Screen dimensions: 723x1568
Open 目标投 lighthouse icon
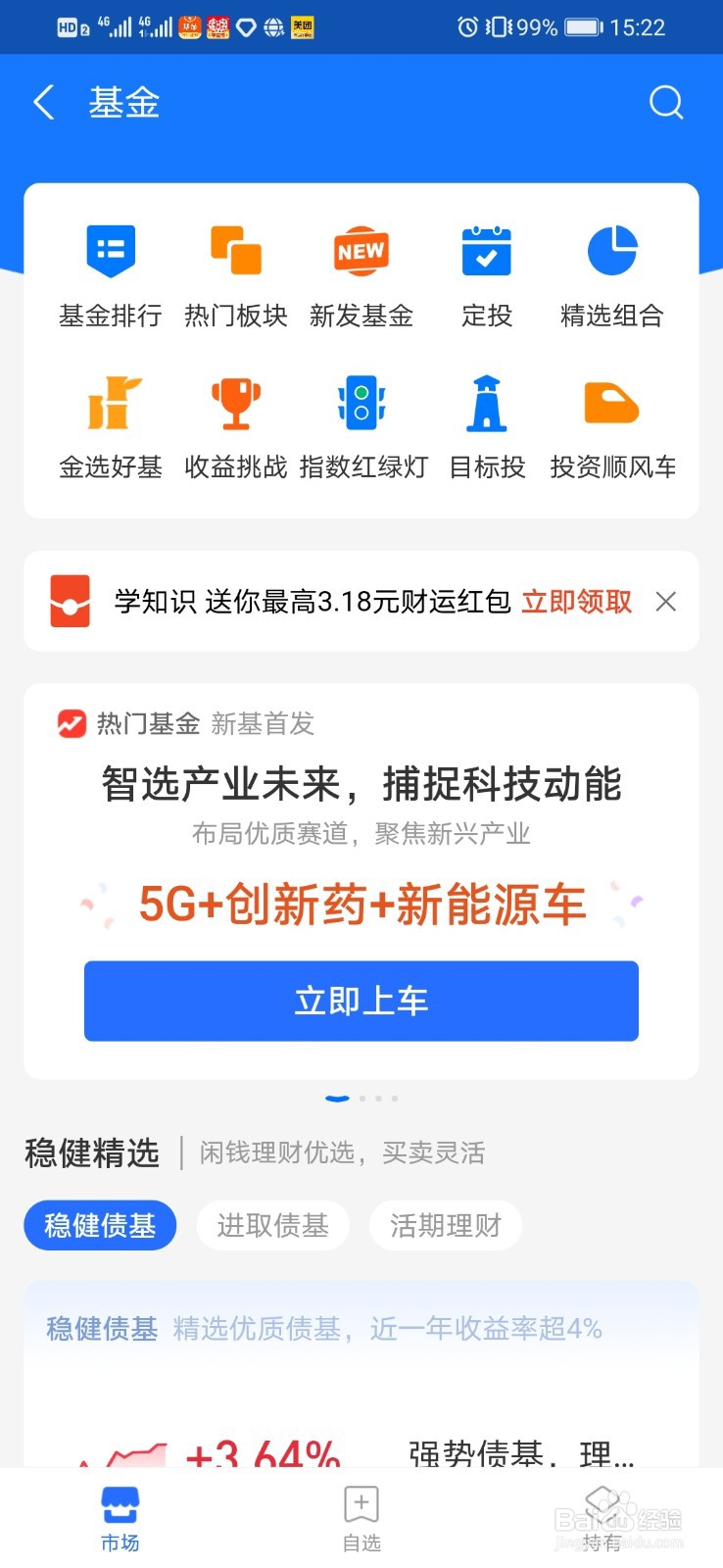point(486,421)
